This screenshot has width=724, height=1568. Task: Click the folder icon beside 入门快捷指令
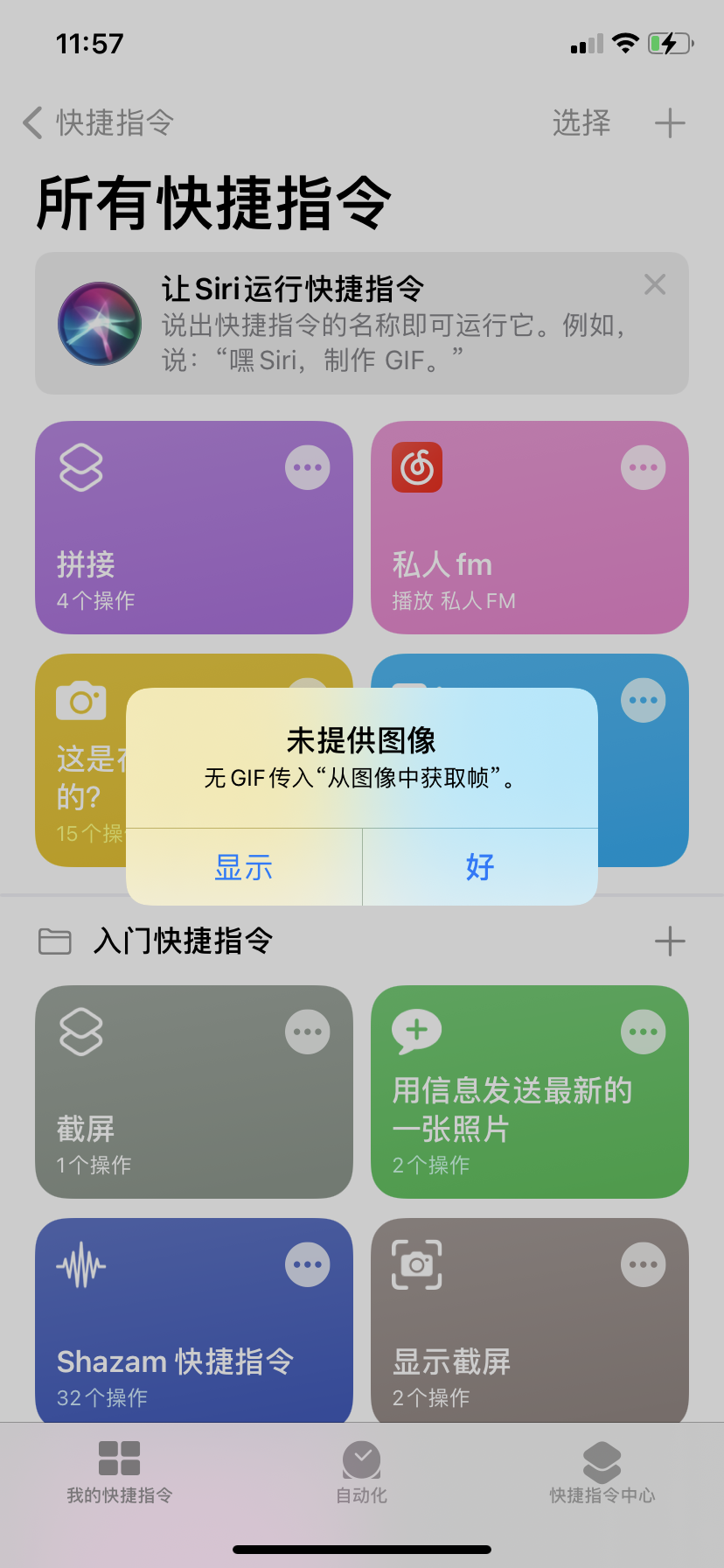point(55,941)
